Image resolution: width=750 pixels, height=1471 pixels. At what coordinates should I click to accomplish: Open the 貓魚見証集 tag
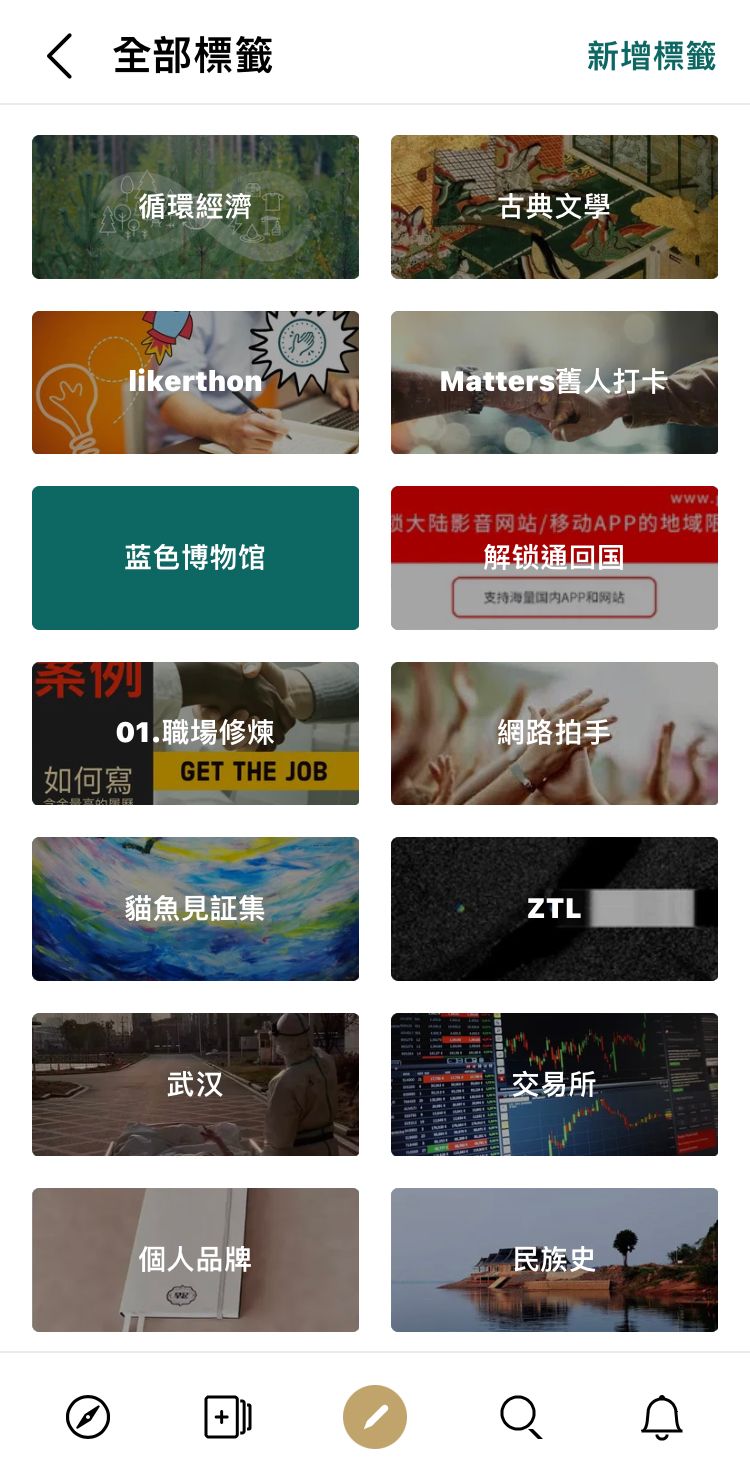pyautogui.click(x=195, y=909)
